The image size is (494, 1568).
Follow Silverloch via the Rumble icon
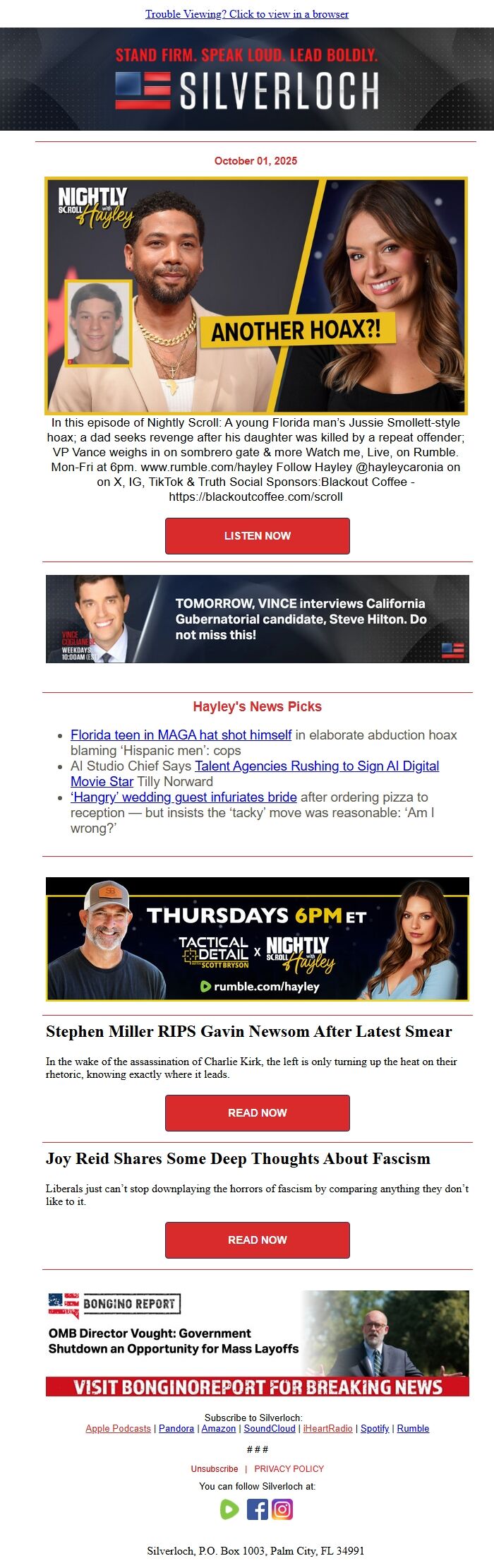pyautogui.click(x=229, y=1509)
